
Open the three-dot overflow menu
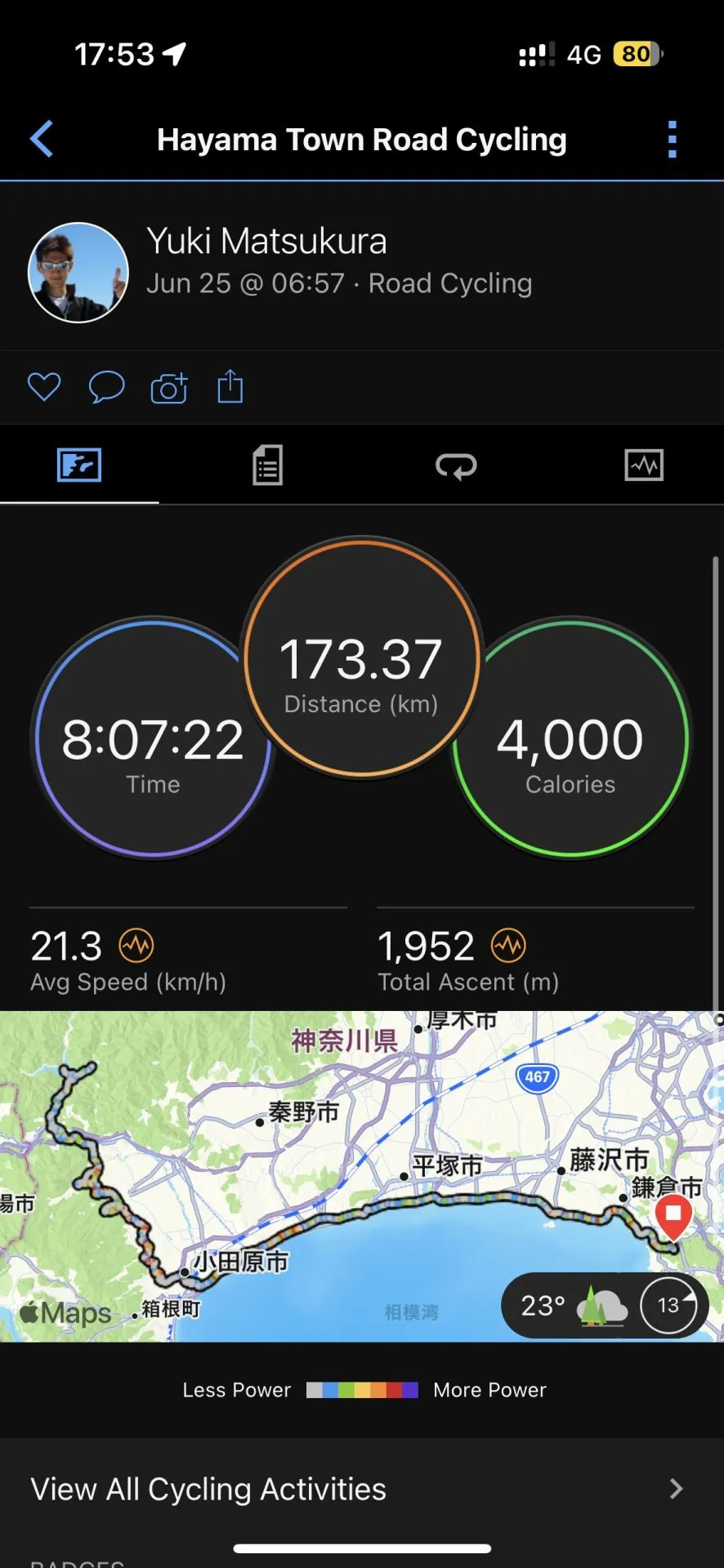click(672, 140)
